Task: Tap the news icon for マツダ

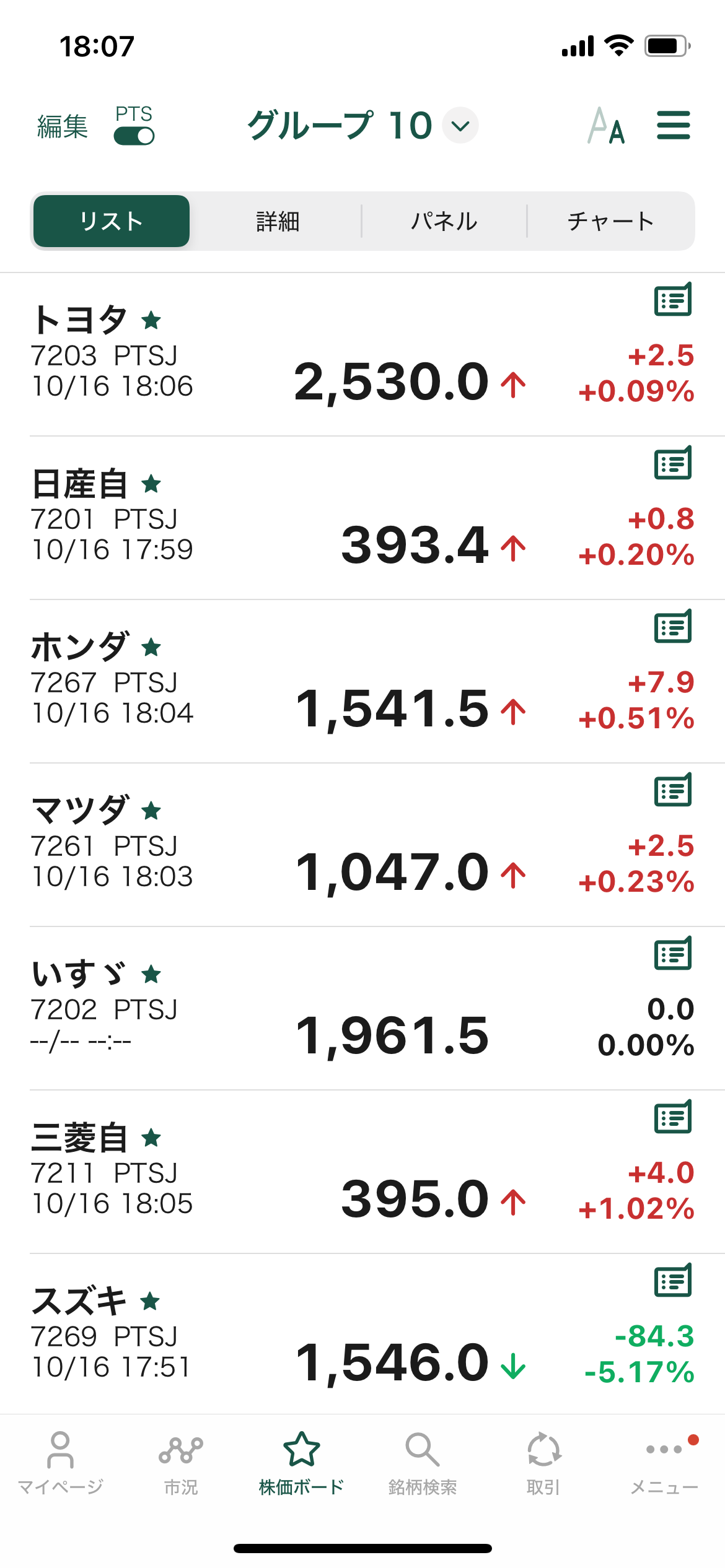Action: pyautogui.click(x=673, y=790)
